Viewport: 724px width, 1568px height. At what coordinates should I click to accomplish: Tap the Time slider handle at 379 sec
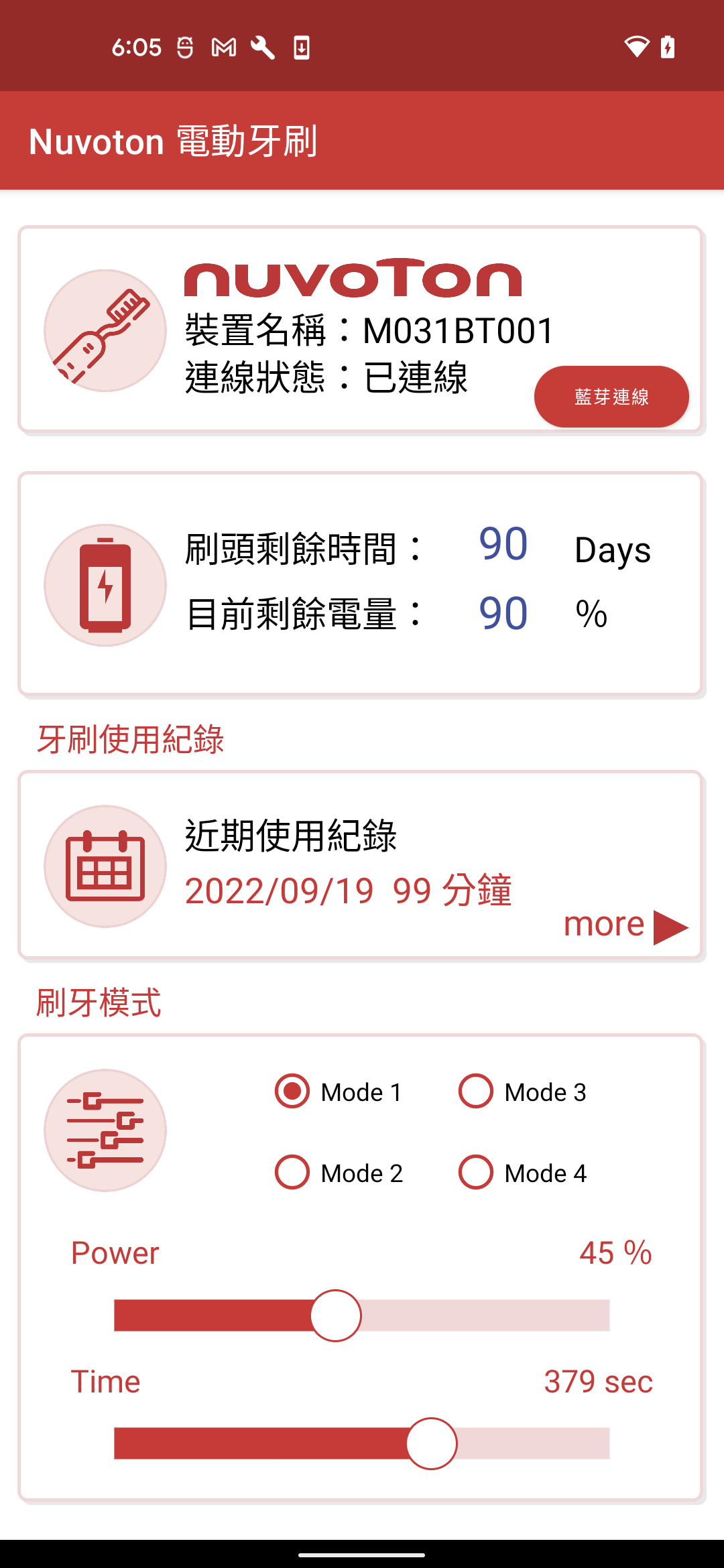click(431, 1444)
